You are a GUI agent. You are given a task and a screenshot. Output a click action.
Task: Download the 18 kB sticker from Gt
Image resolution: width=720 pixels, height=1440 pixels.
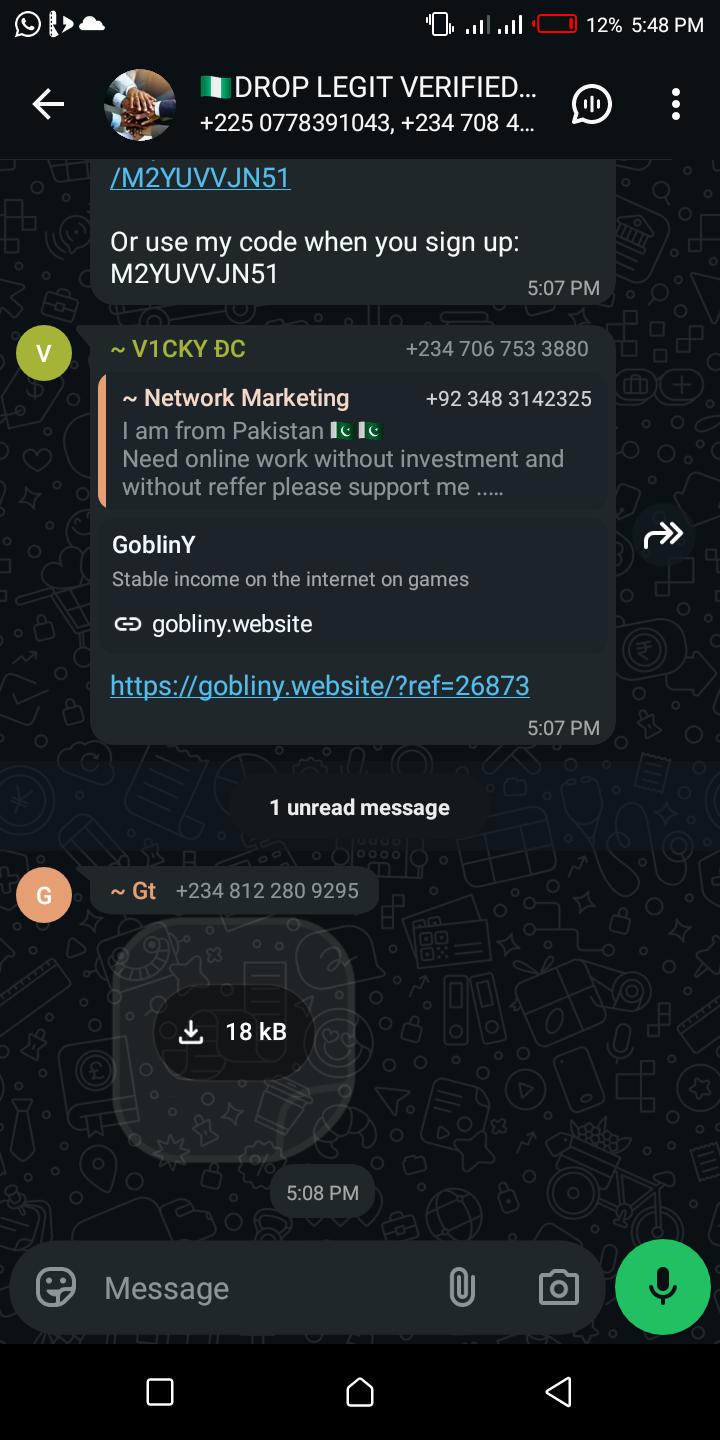233,1032
